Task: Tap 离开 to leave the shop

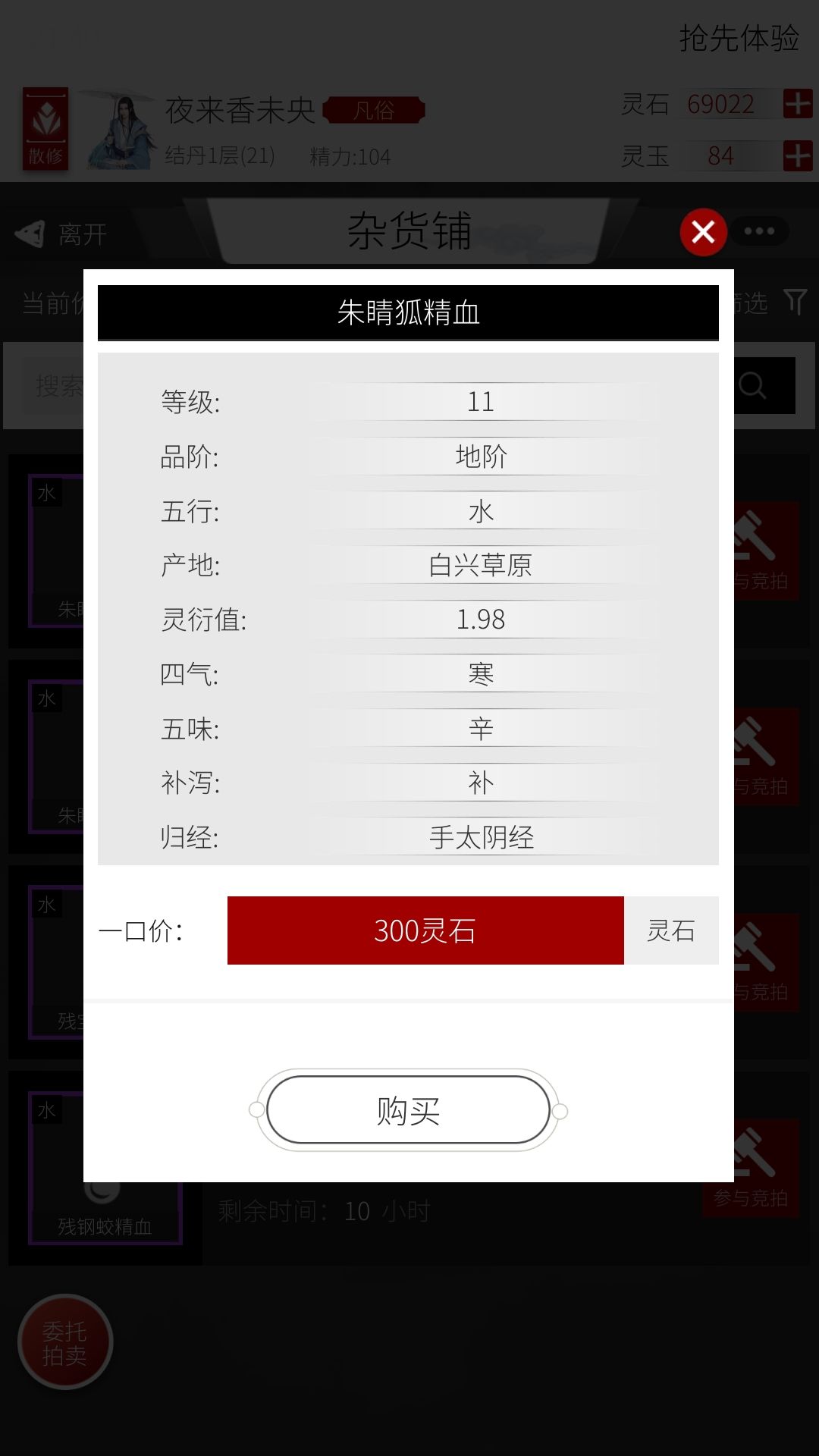Action: click(x=62, y=234)
